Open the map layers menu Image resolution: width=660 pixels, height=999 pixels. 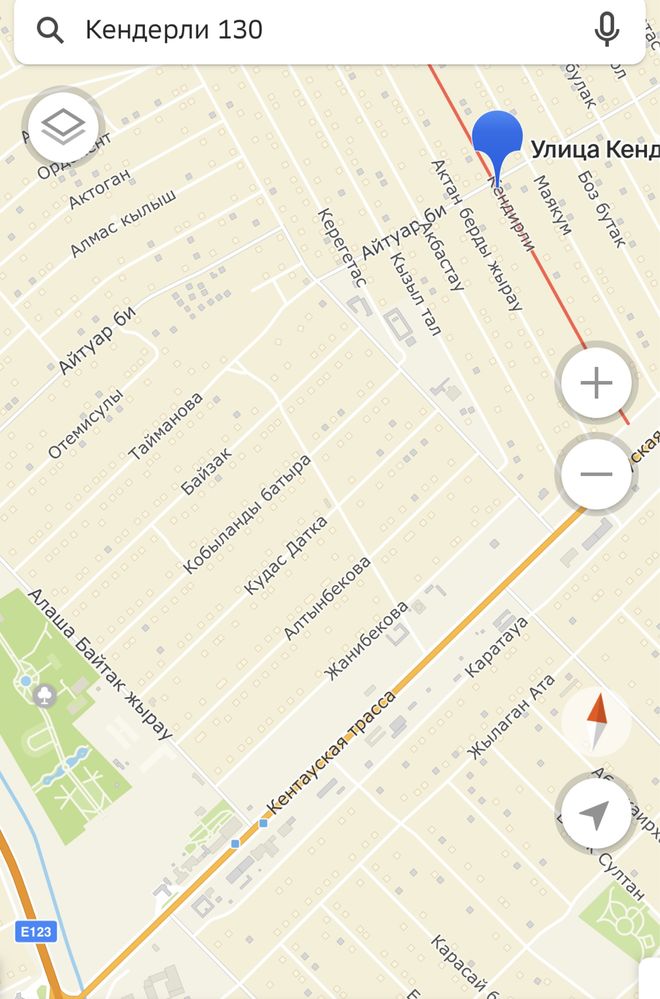click(62, 127)
